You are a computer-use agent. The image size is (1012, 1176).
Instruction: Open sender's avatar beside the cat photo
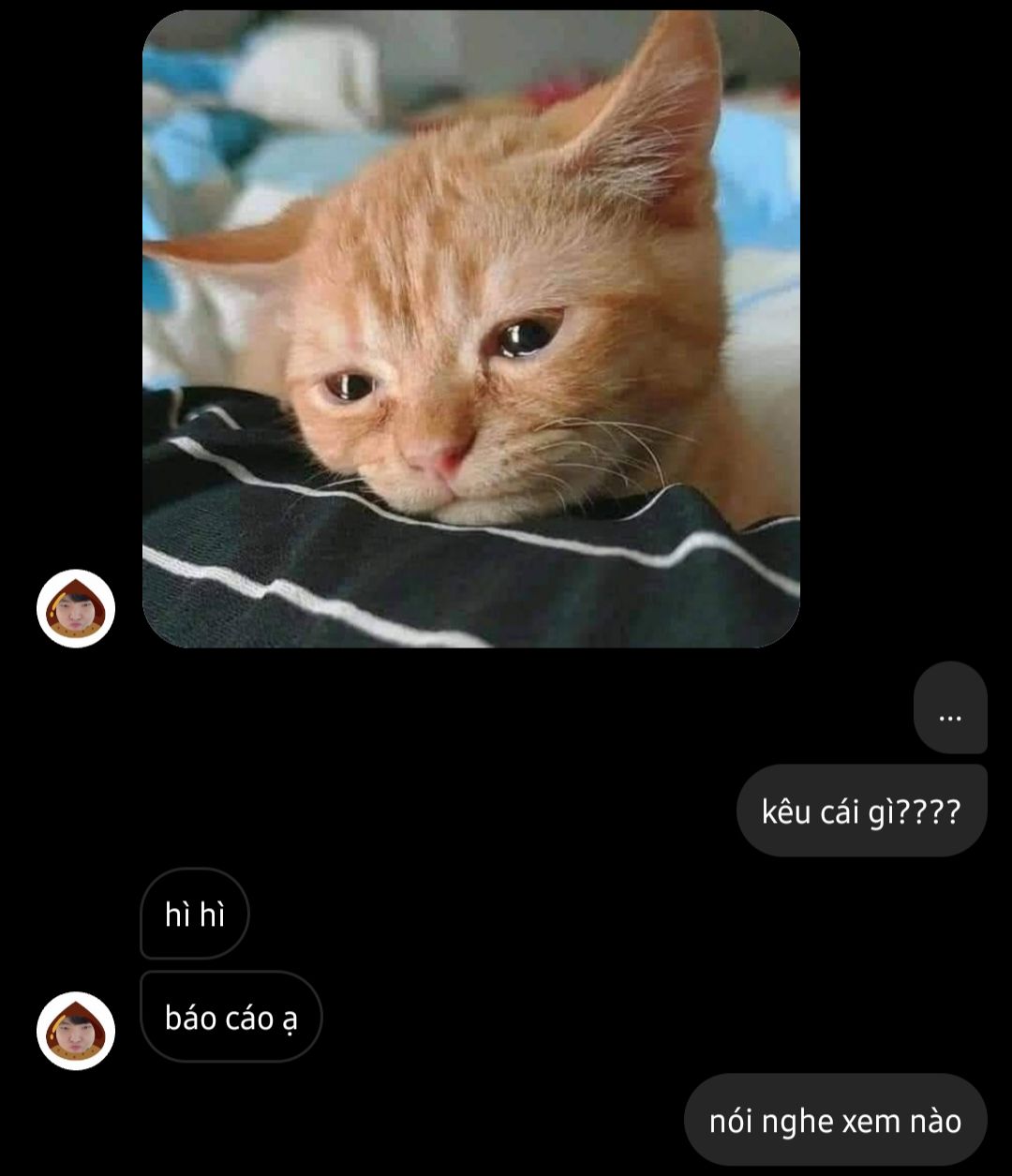coord(76,609)
